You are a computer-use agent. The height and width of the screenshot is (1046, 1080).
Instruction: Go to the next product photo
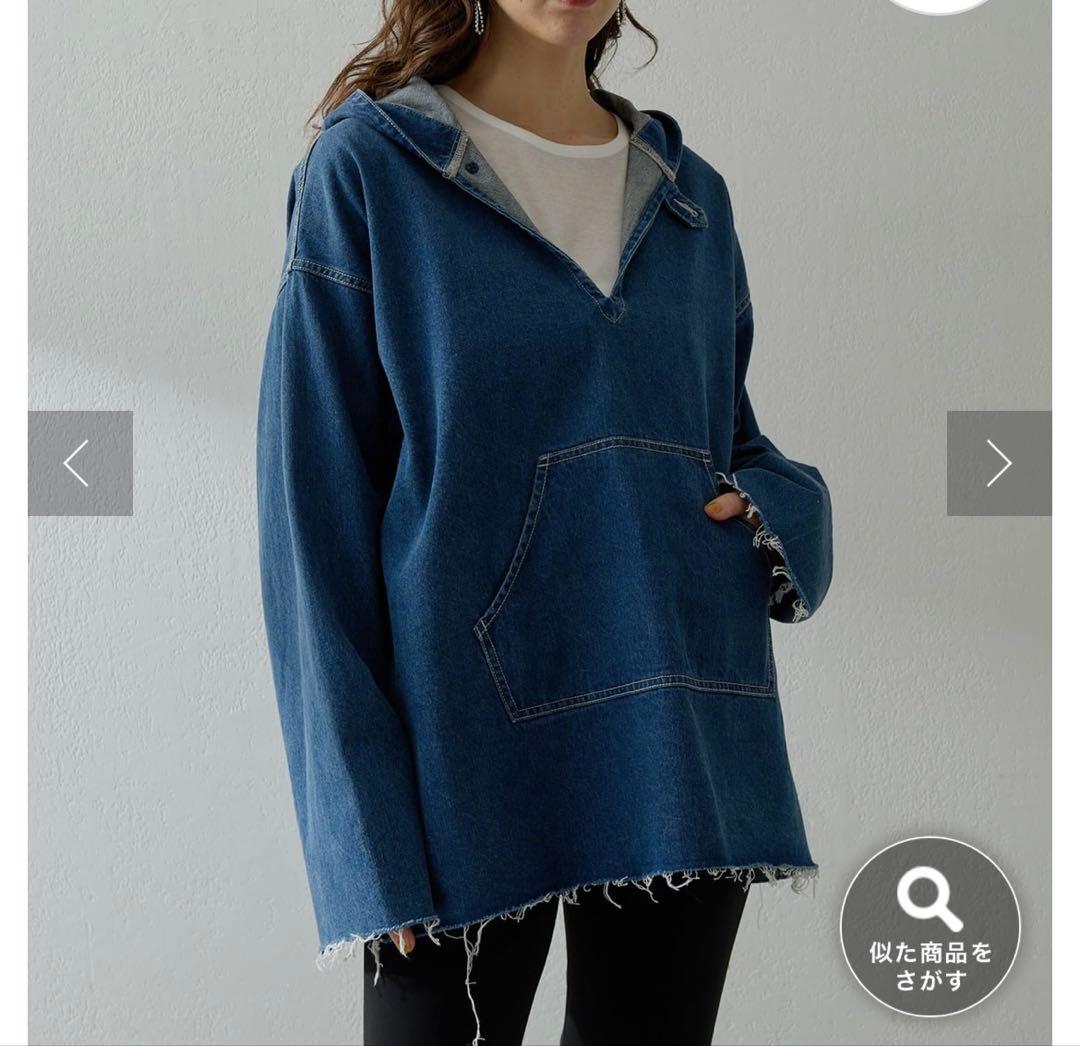tap(999, 463)
